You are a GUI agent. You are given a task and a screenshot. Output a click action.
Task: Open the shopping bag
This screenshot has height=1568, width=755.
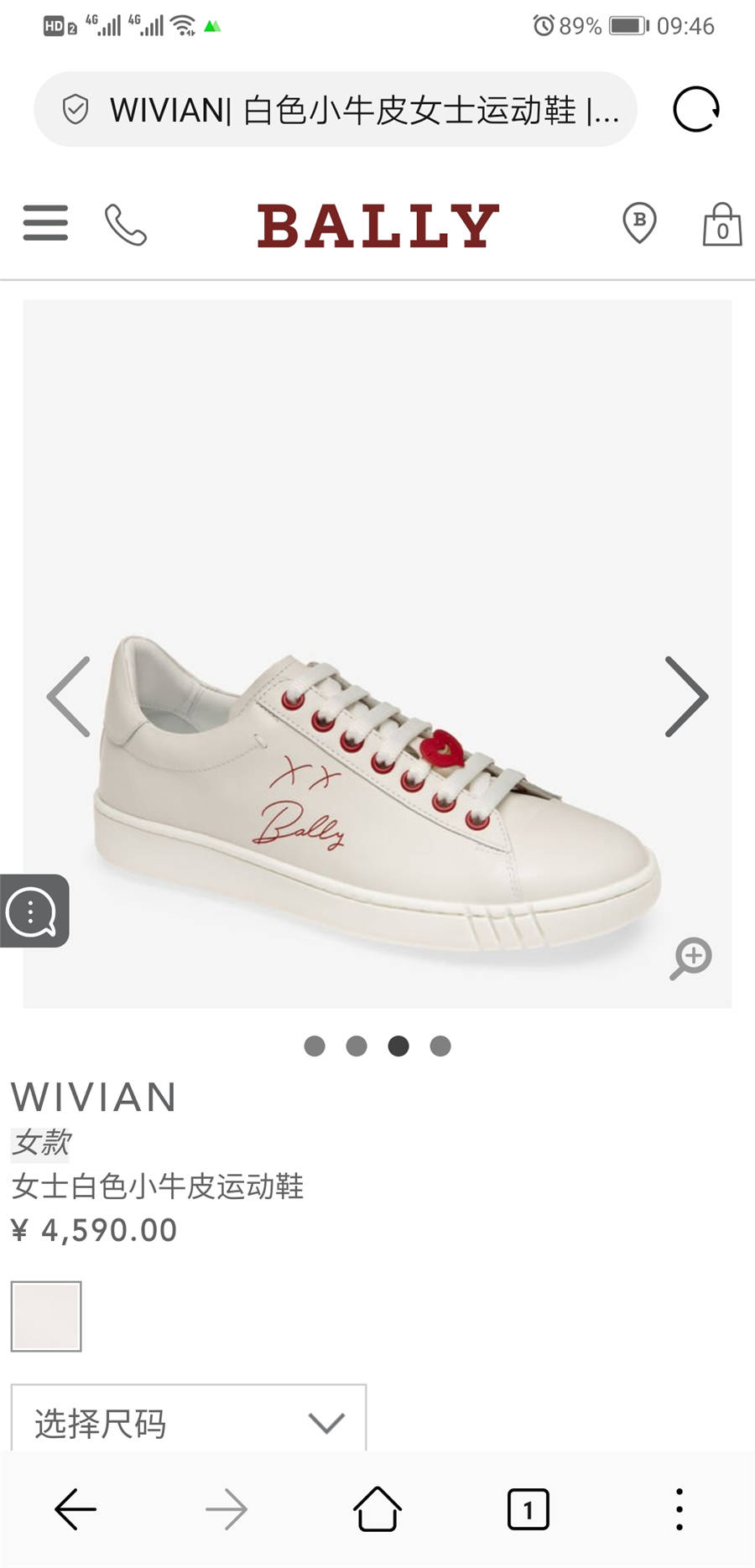[x=721, y=225]
